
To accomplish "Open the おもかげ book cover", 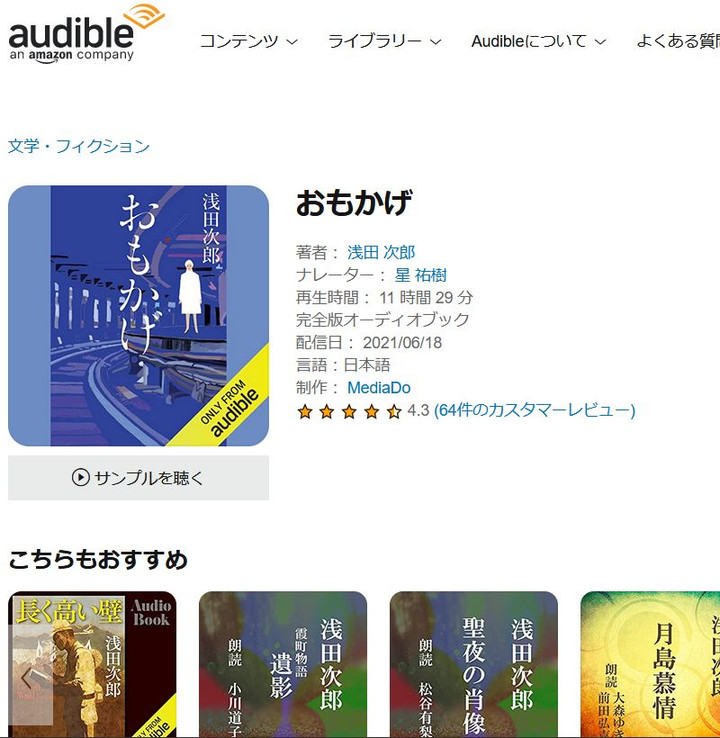I will click(138, 315).
